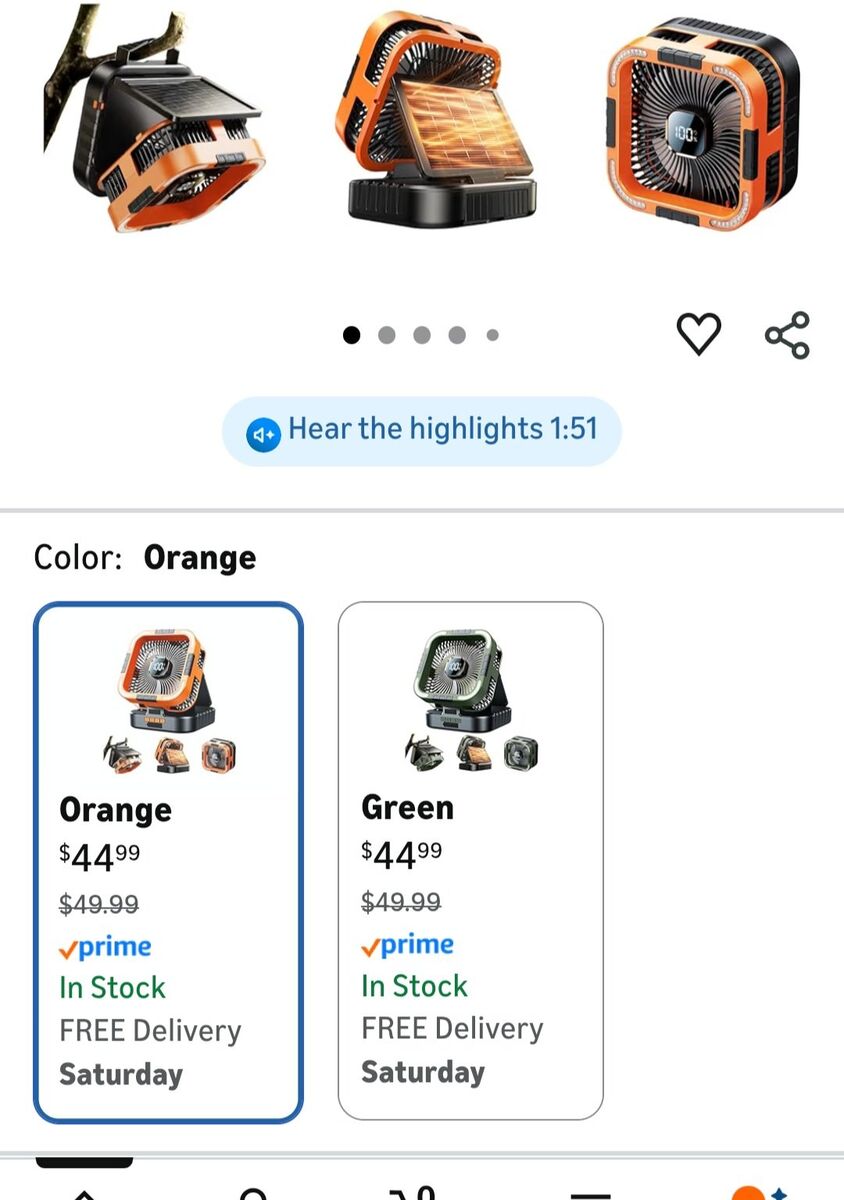
Task: Play Hear the highlights audio
Action: pos(421,431)
